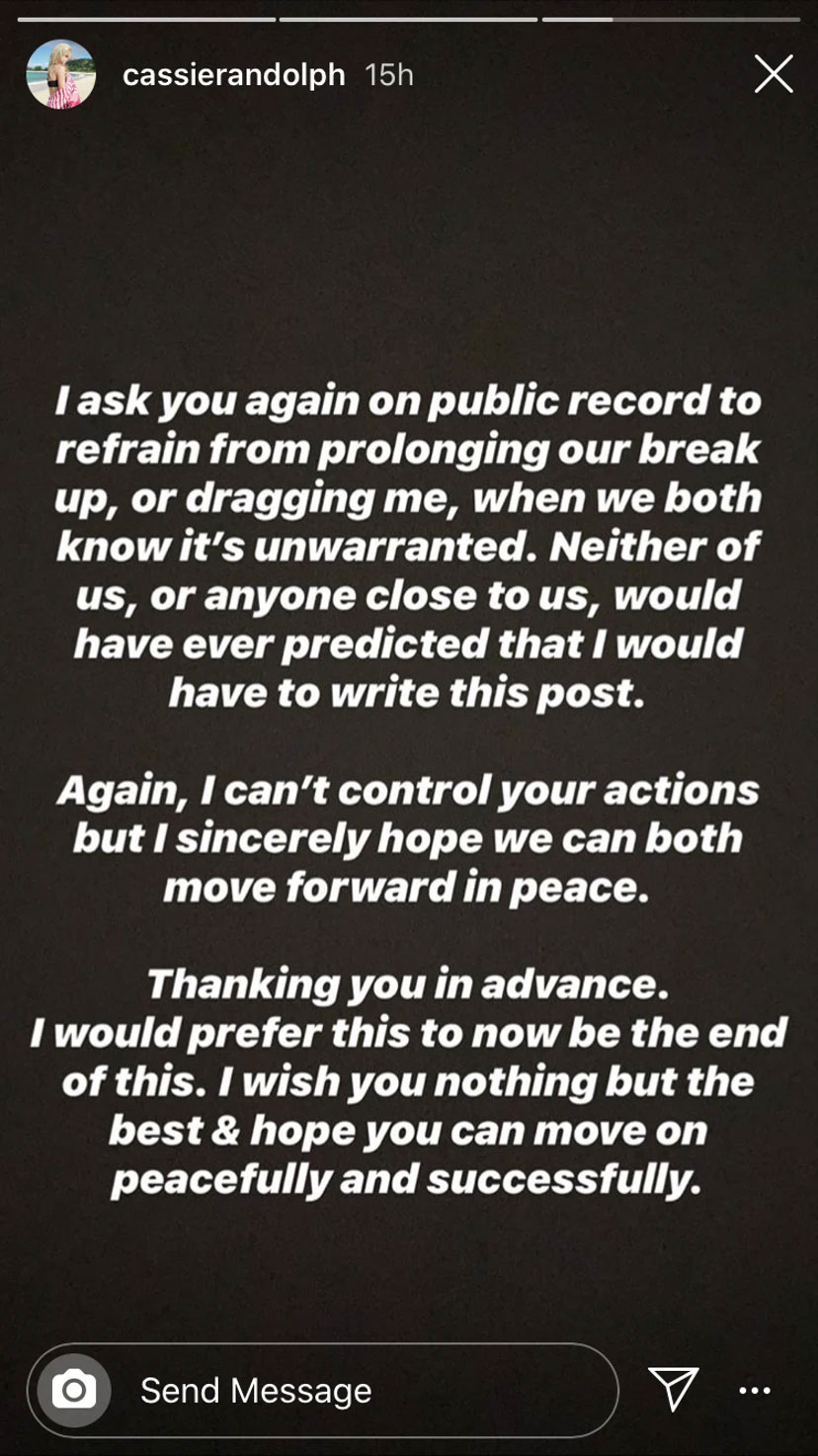Open cassierandolph's profile picture
The height and width of the screenshot is (1456, 818).
click(61, 74)
